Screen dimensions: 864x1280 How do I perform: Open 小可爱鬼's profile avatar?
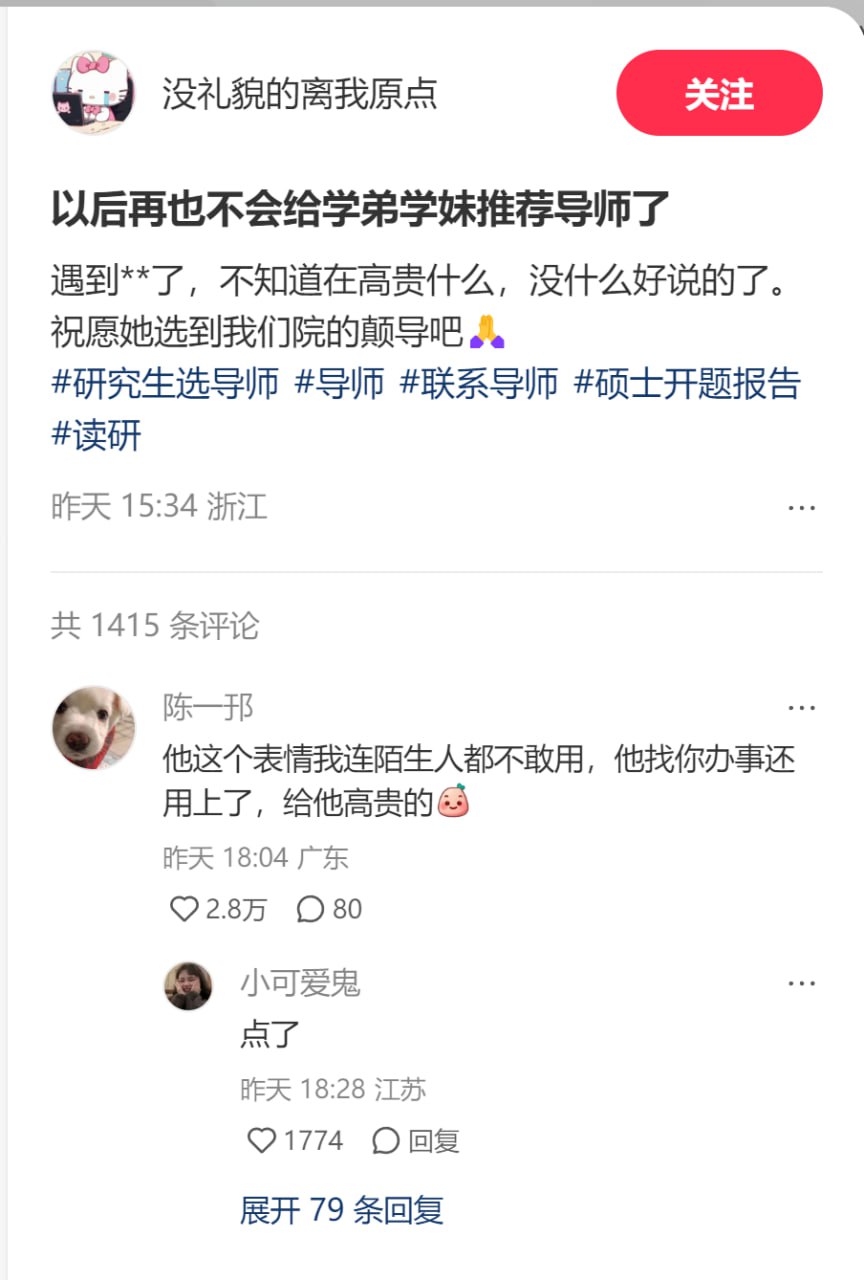188,984
